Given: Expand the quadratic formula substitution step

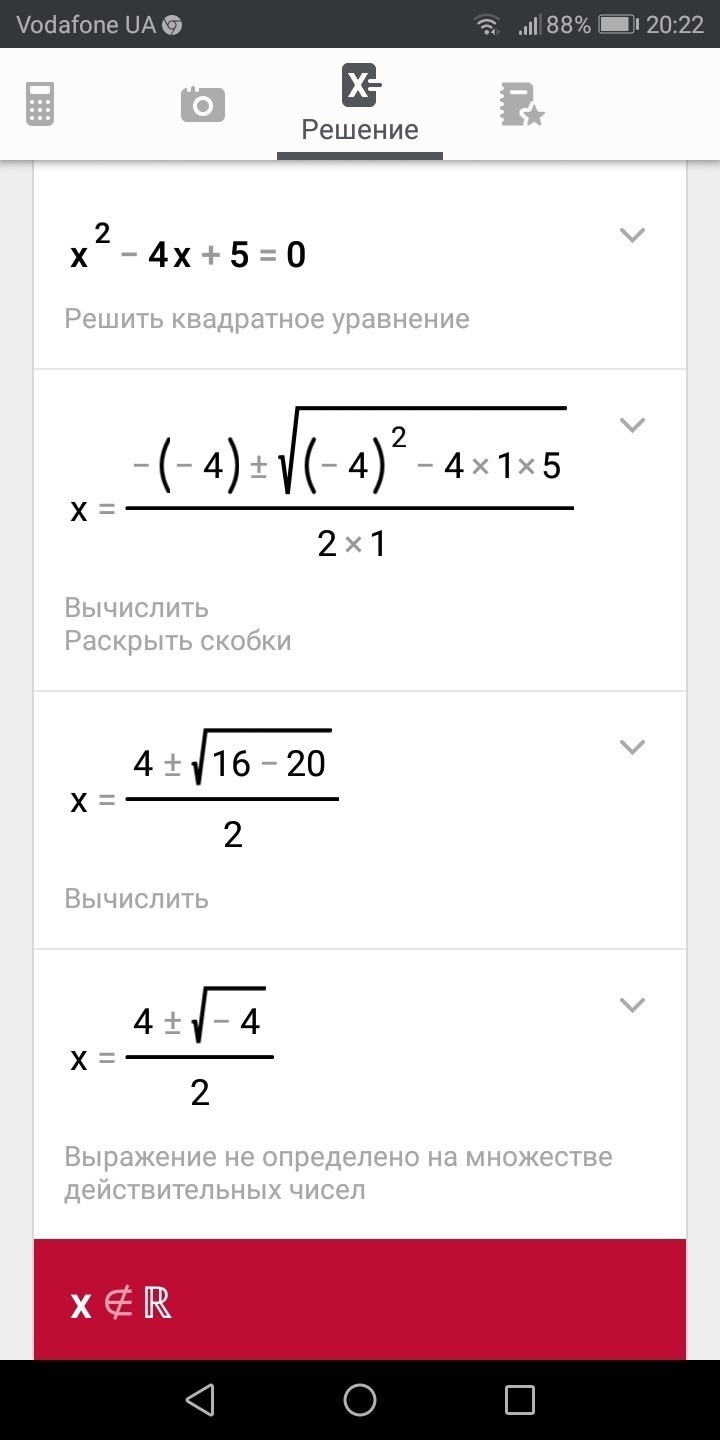Looking at the screenshot, I should [631, 425].
